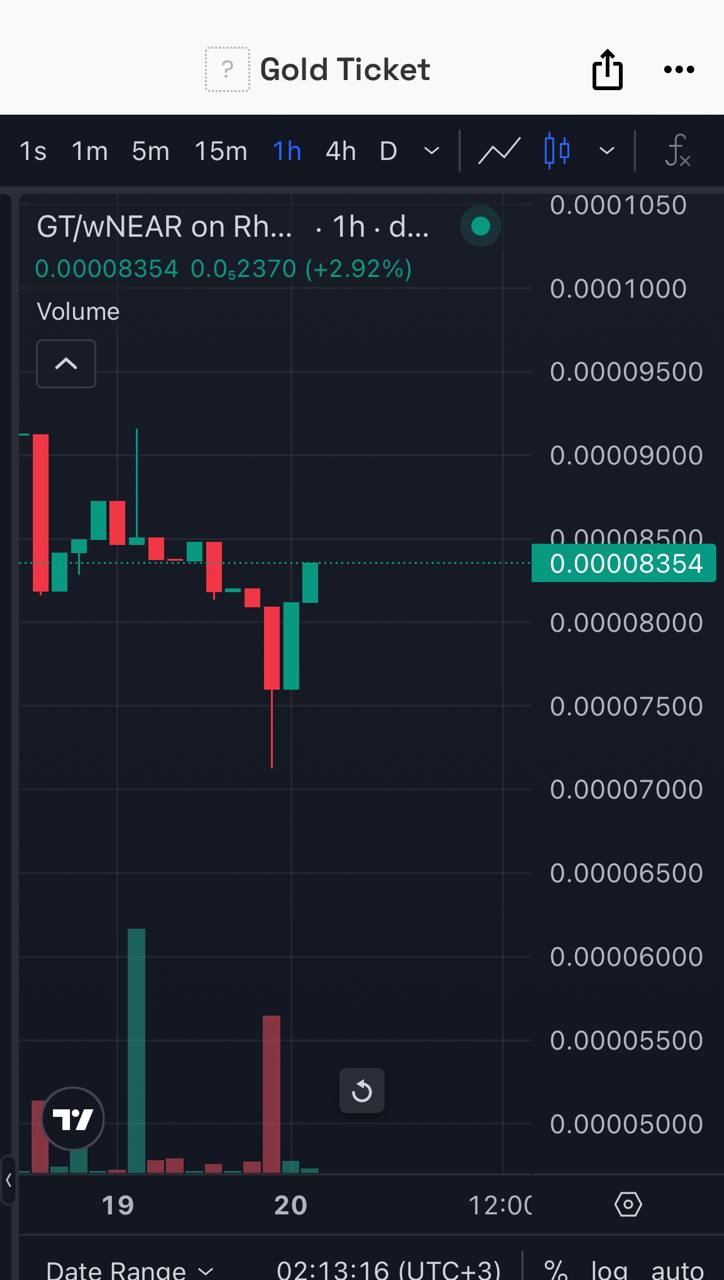
Task: Open the Date Range menu
Action: pos(130,1268)
